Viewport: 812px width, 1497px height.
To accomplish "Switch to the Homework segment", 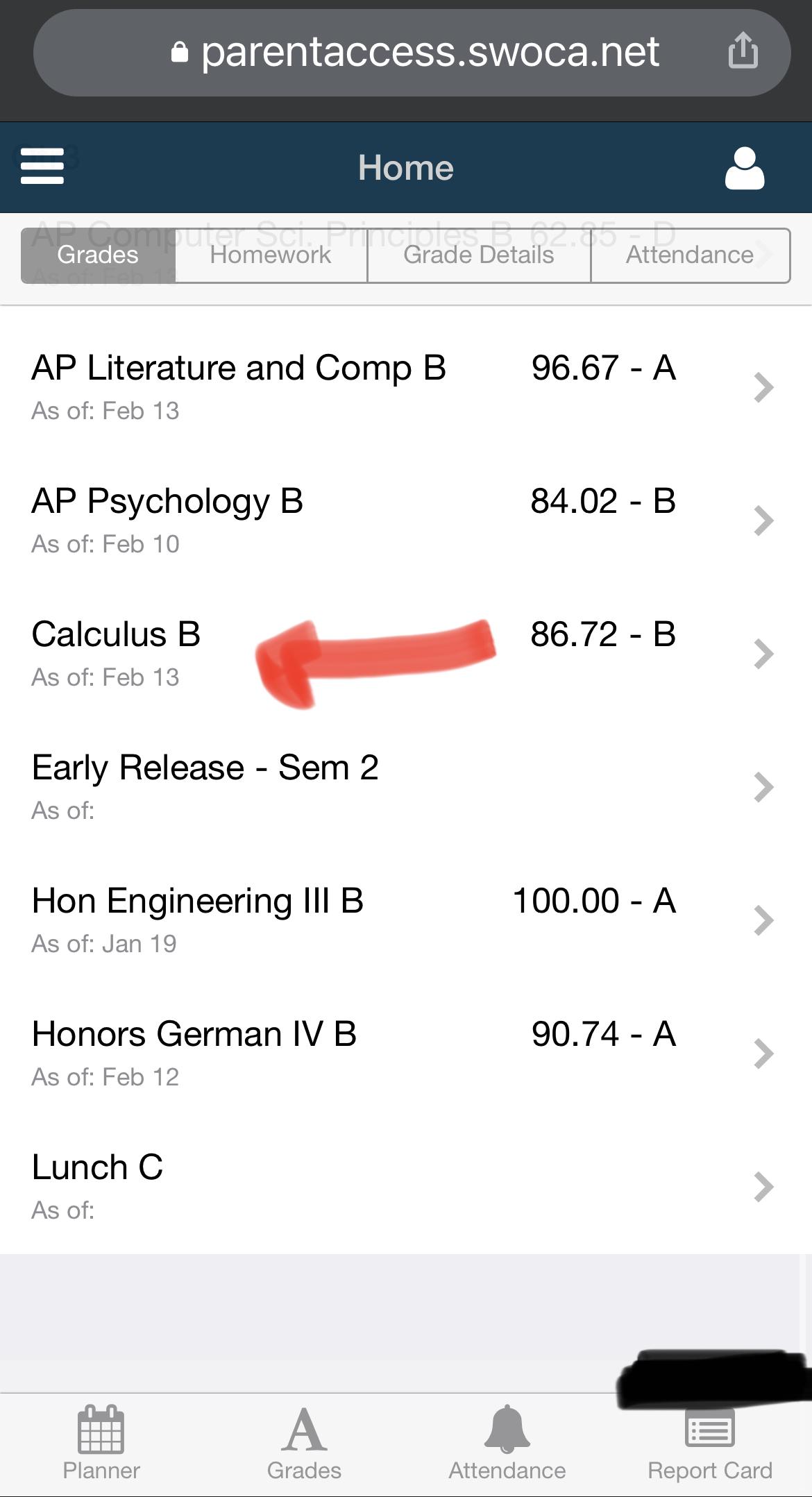I will click(x=271, y=255).
